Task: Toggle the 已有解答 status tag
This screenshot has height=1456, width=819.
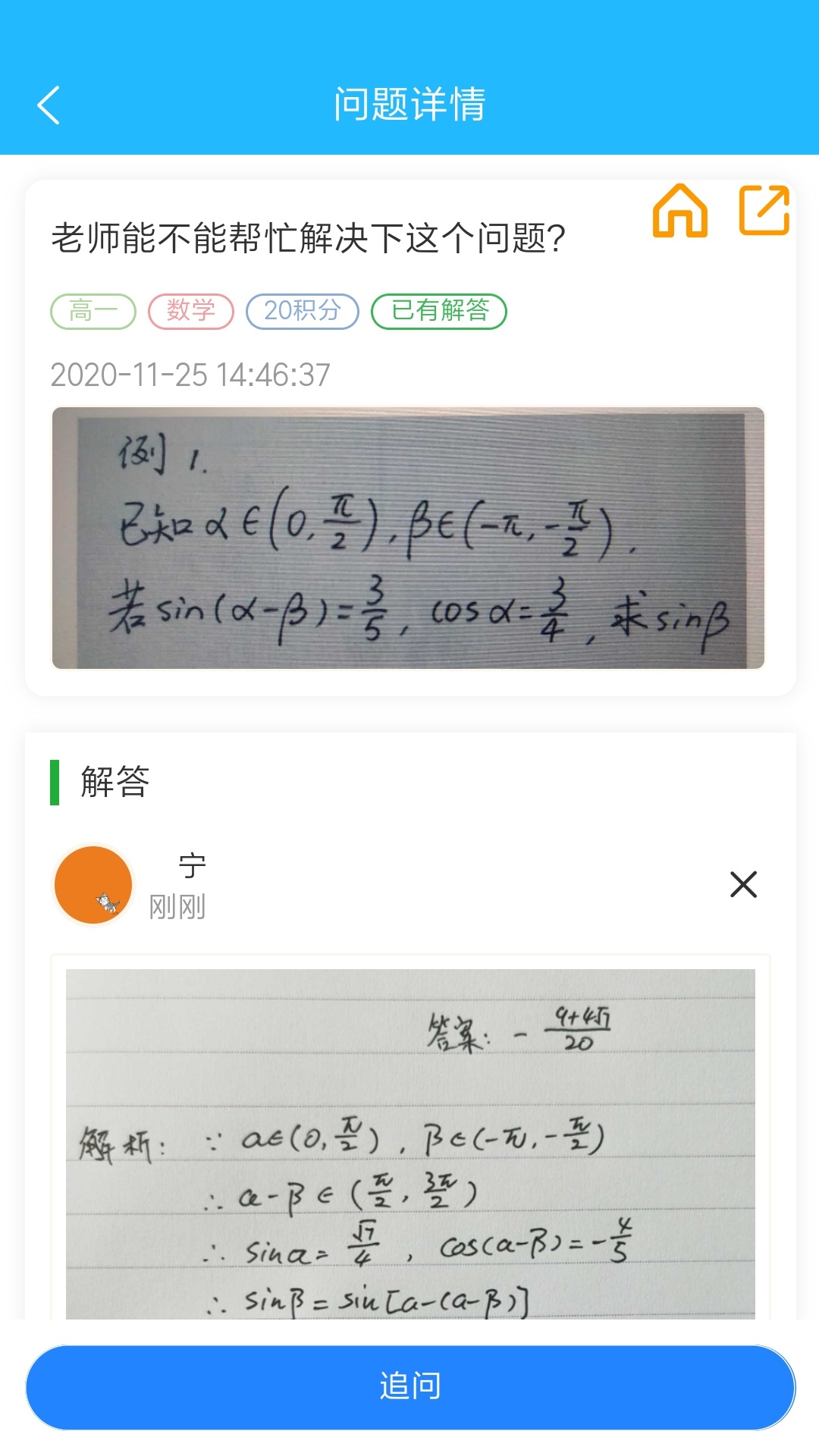Action: (x=438, y=310)
